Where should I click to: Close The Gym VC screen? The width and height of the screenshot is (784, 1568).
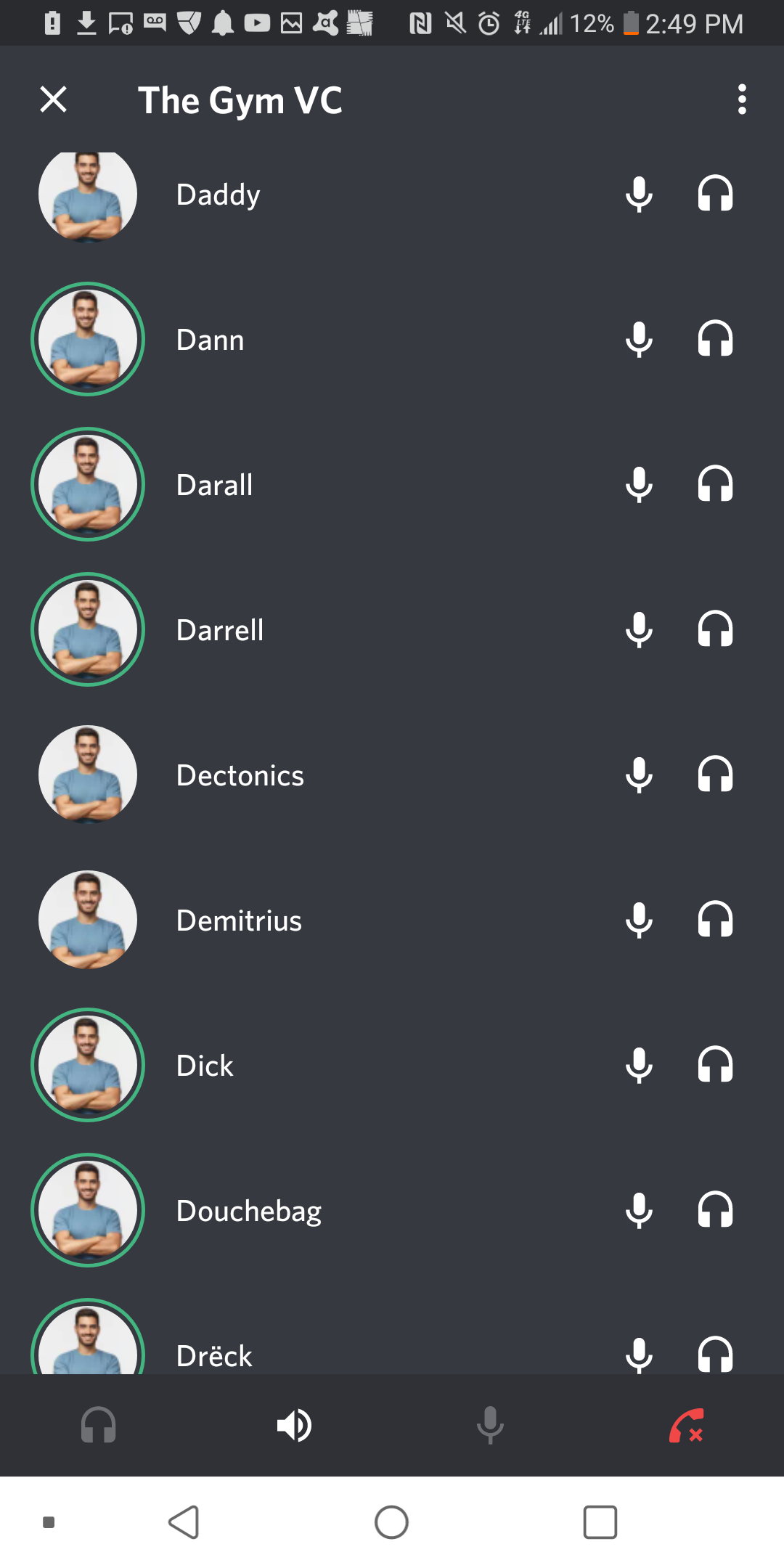click(x=53, y=99)
